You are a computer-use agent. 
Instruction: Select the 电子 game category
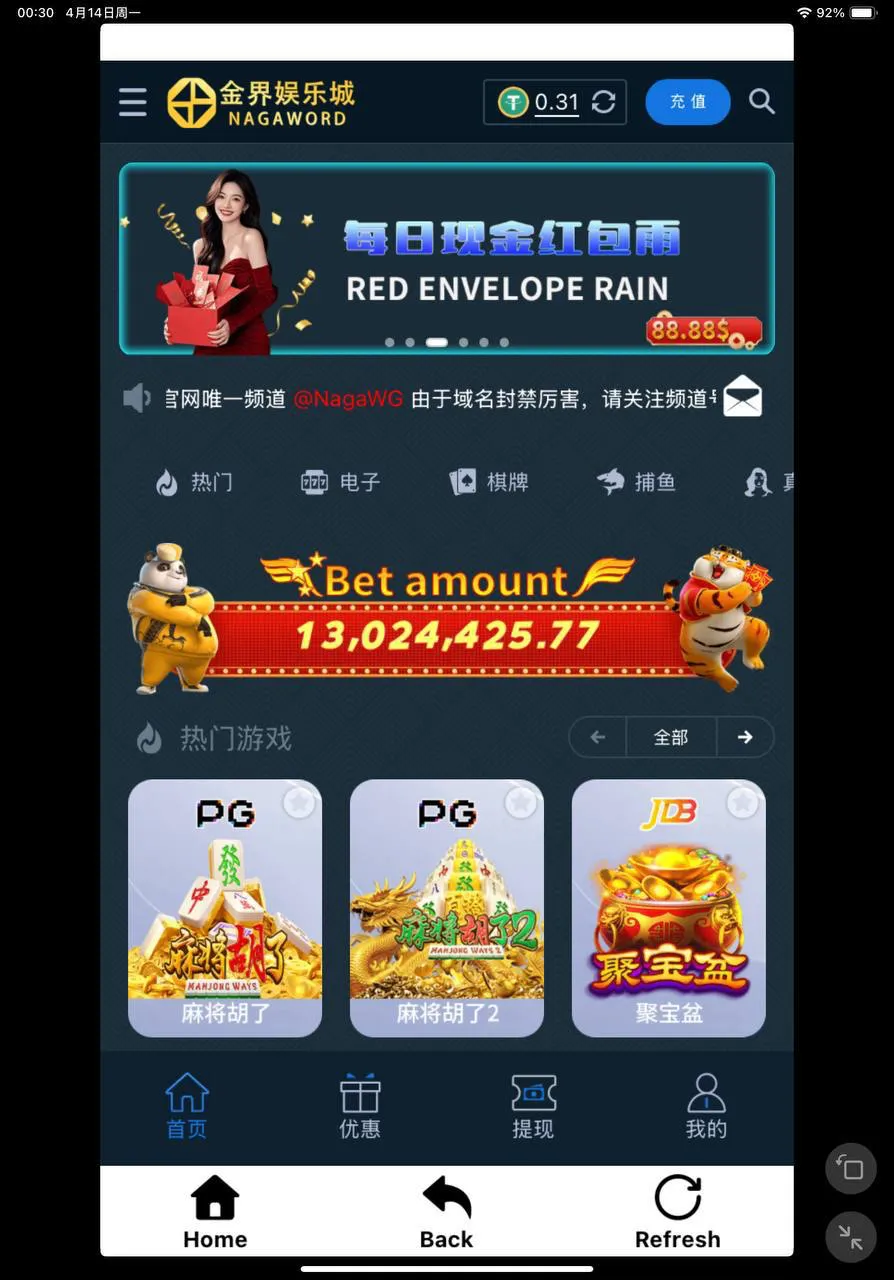(x=341, y=482)
